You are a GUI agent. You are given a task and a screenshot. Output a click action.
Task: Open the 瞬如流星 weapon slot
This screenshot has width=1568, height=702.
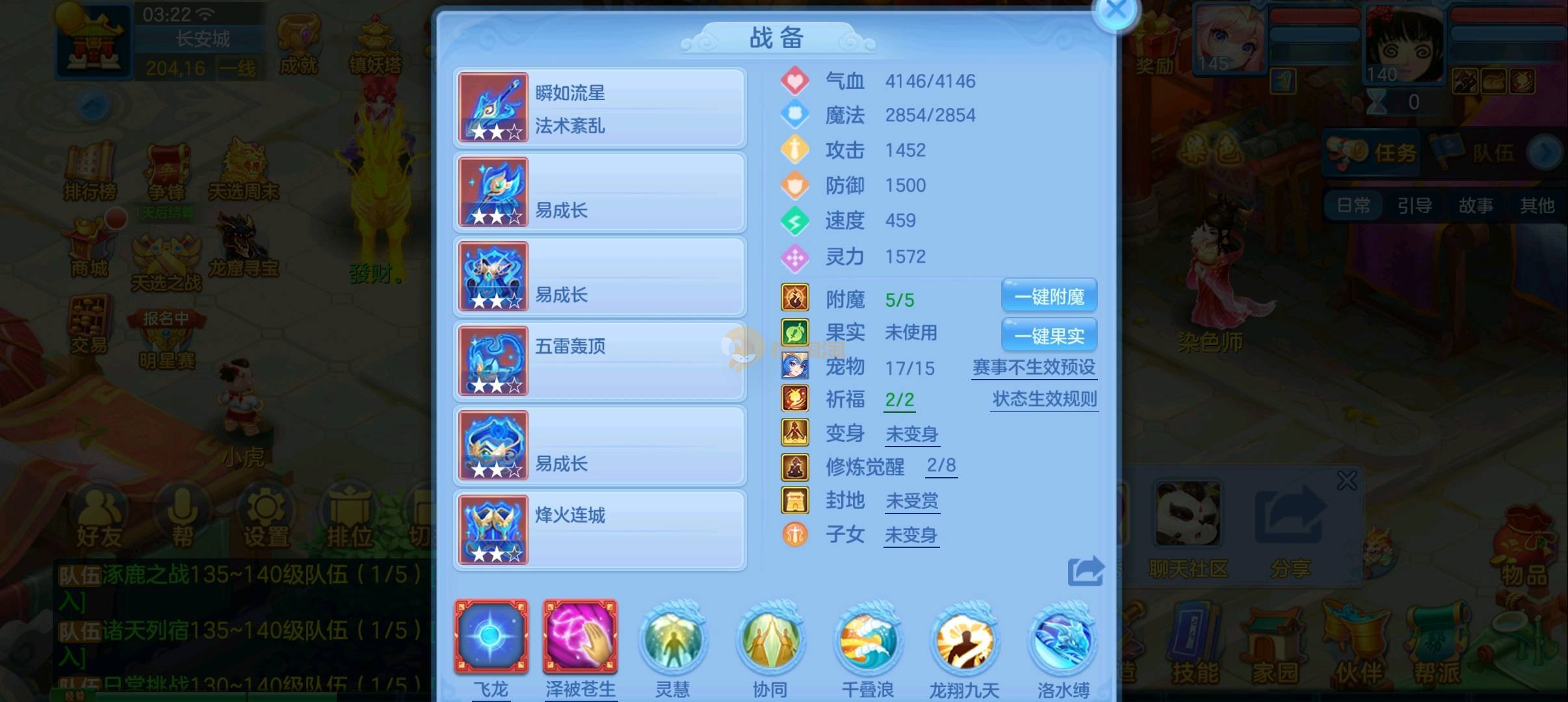pyautogui.click(x=599, y=108)
